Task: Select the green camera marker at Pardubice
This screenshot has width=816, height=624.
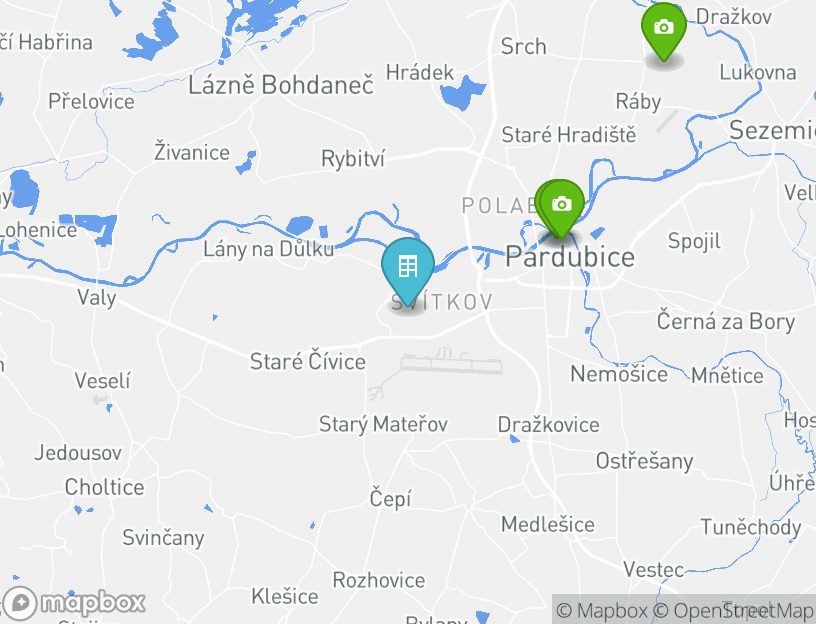Action: 562,204
